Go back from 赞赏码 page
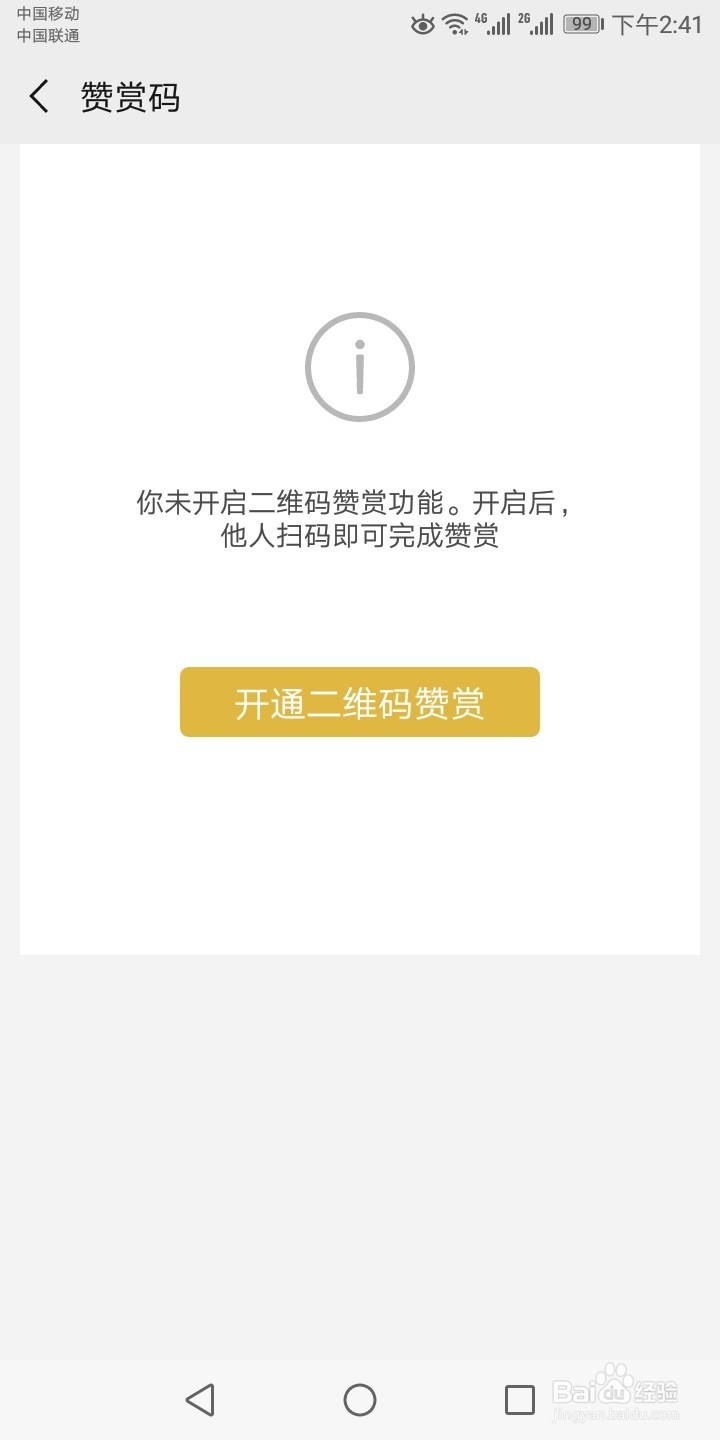 coord(39,97)
